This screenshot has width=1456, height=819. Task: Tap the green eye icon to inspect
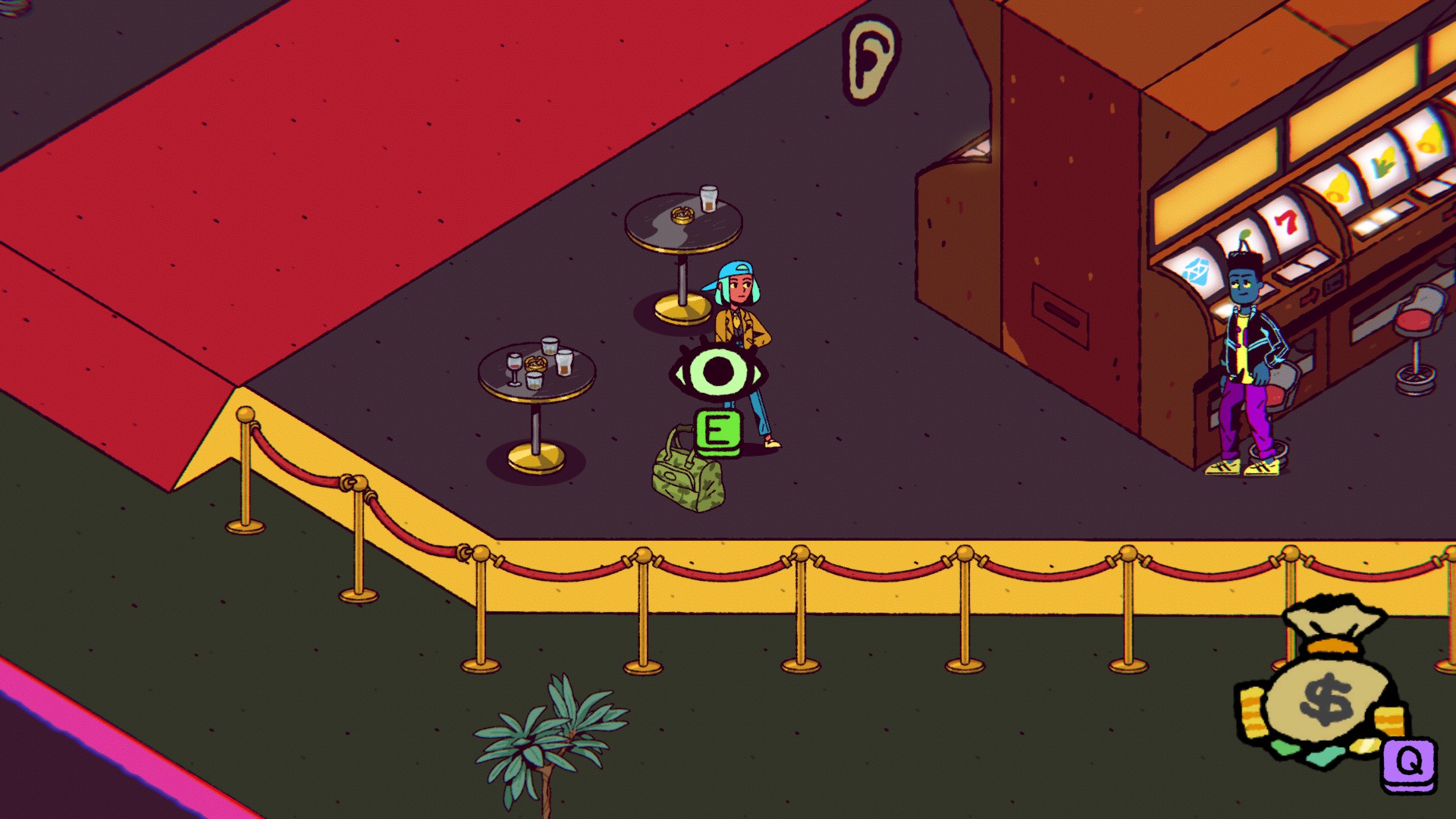click(x=717, y=372)
